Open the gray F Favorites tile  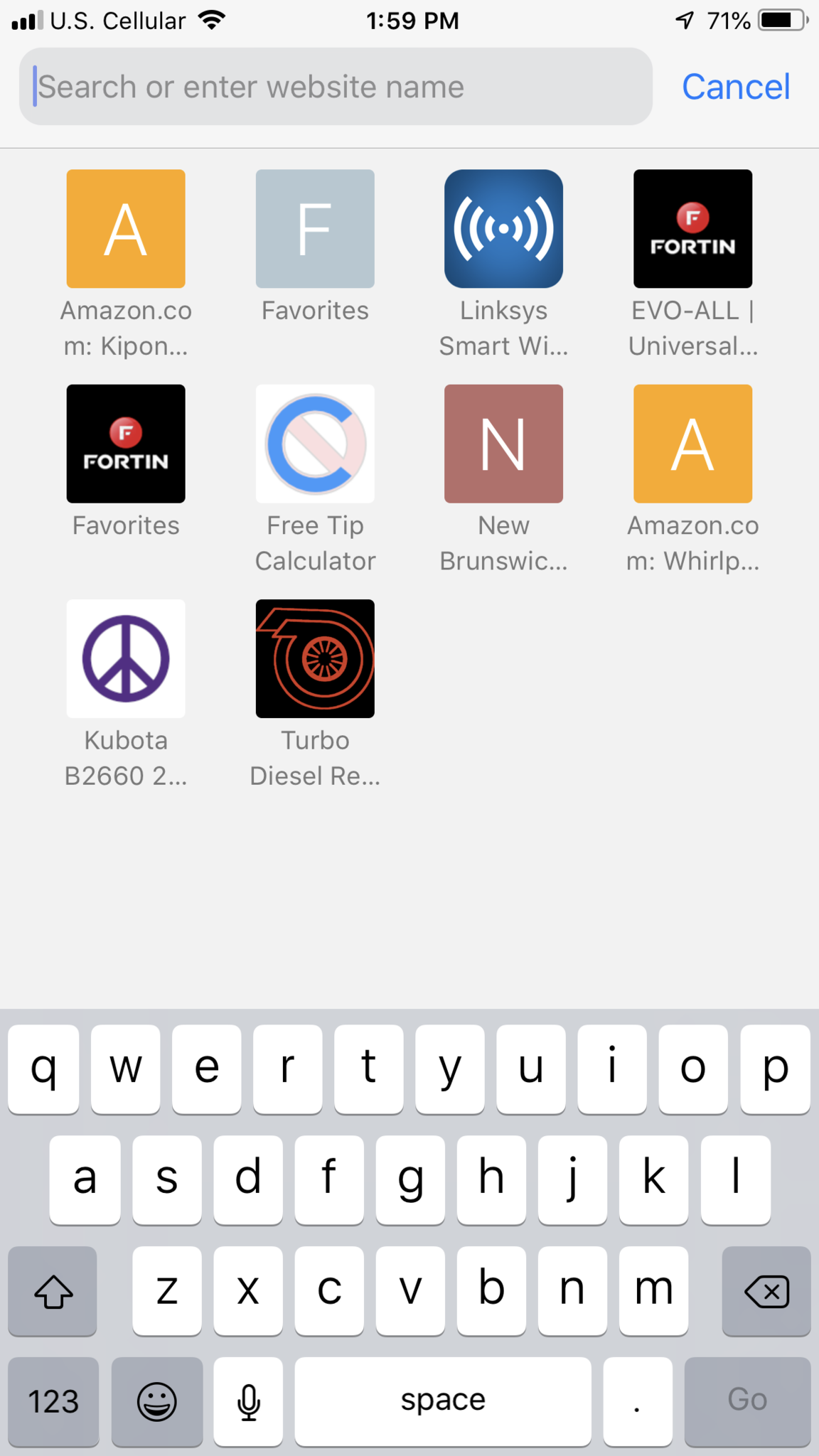pyautogui.click(x=315, y=229)
